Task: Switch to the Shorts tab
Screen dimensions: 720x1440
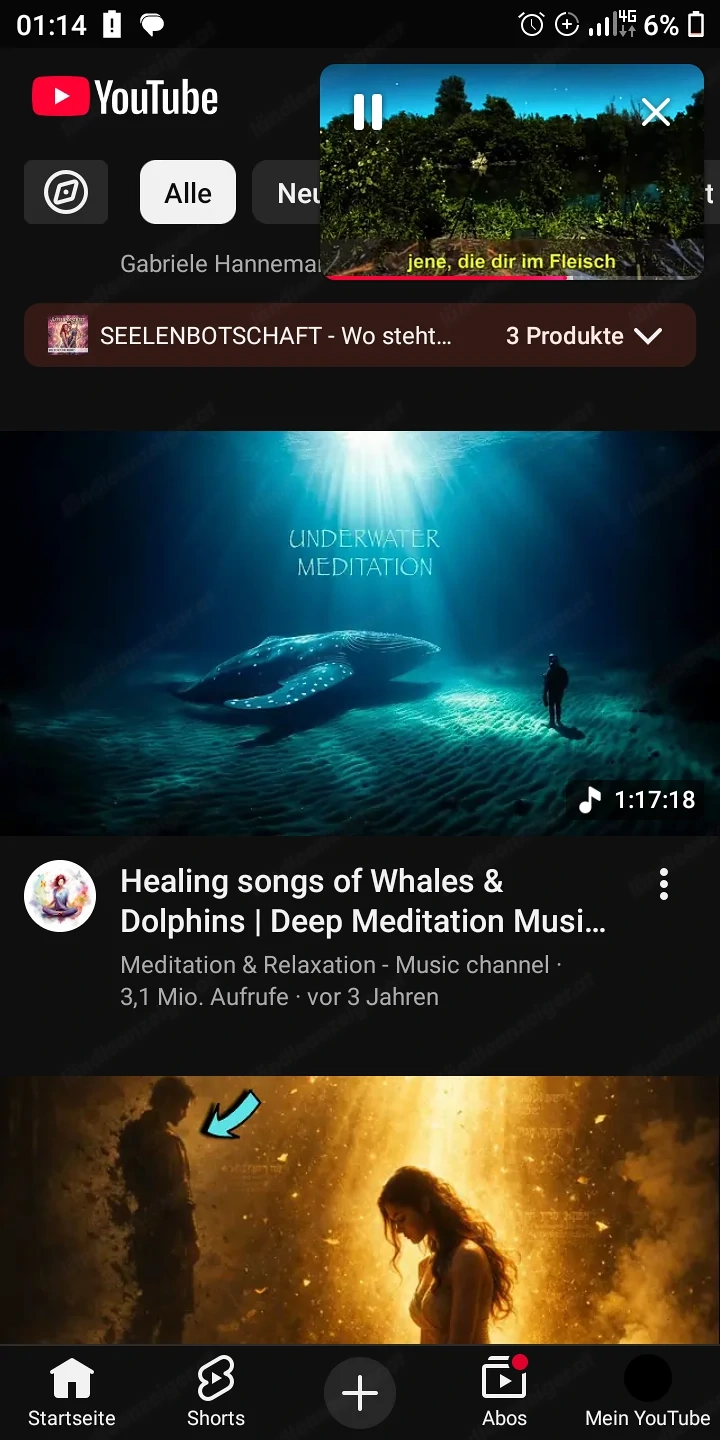Action: 216,1392
